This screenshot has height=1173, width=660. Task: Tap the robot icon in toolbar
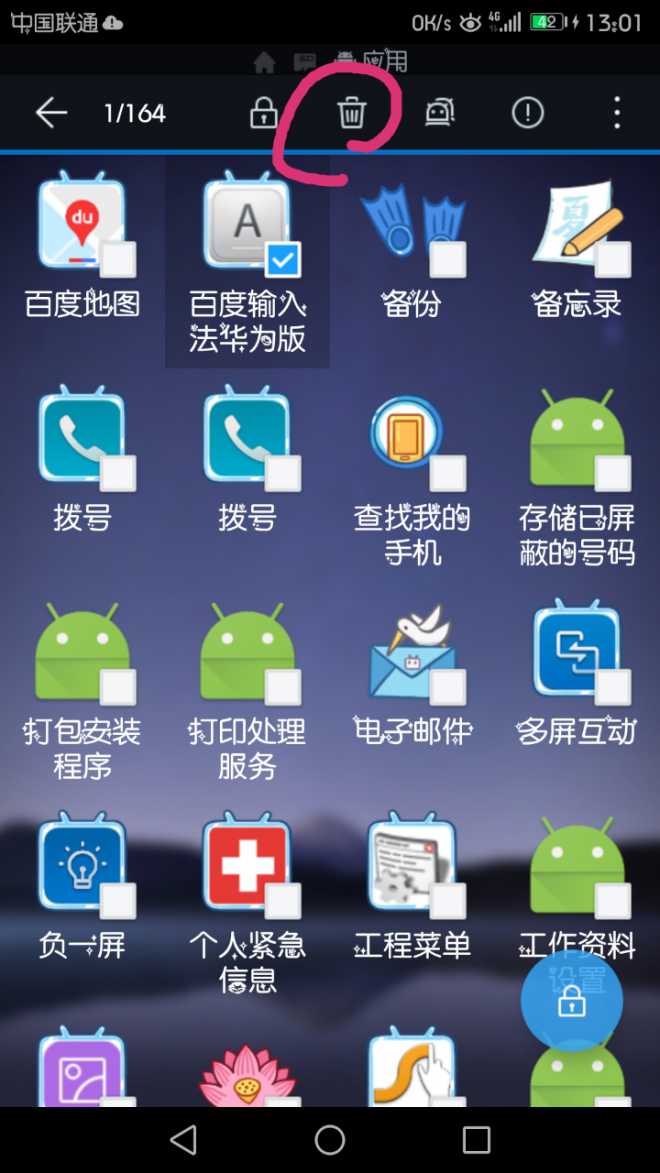(x=439, y=113)
